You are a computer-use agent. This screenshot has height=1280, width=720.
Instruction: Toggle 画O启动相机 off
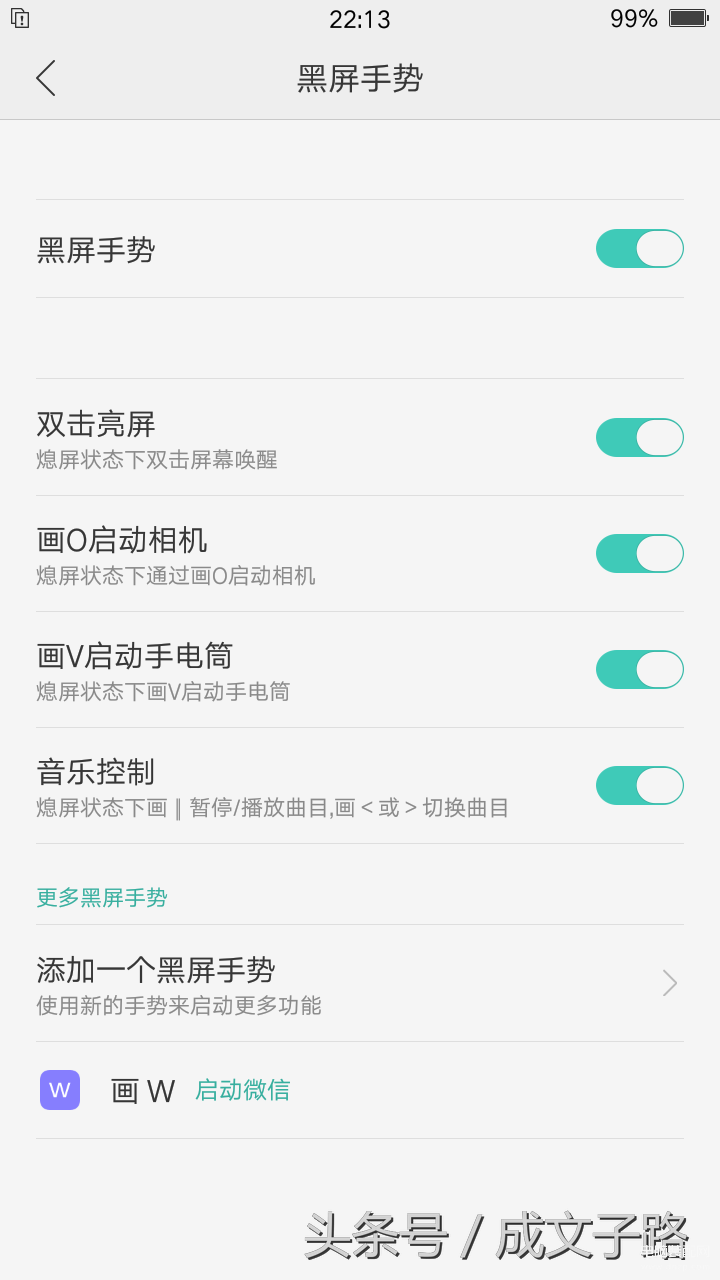[x=639, y=554]
